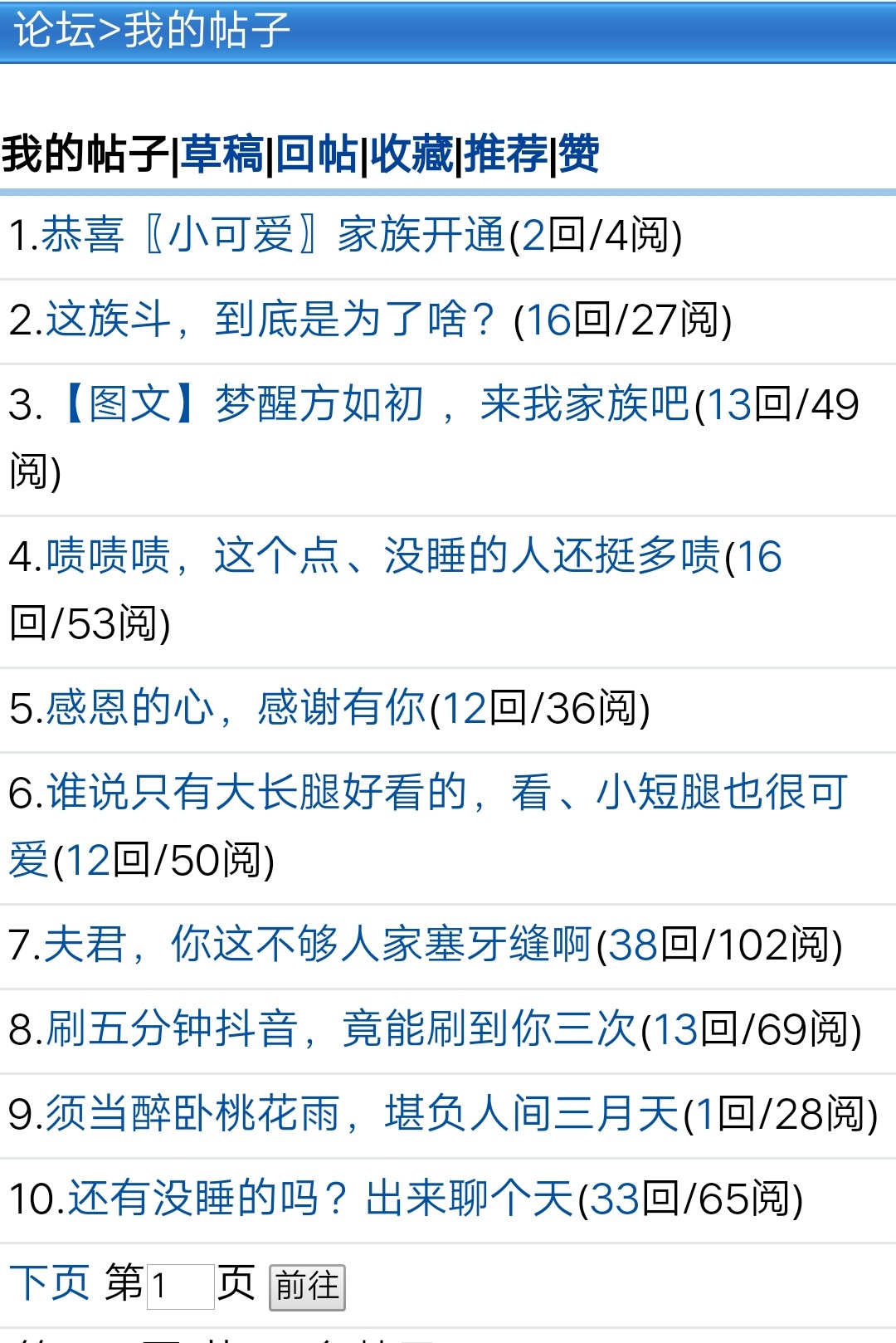Open the 推荐 tab
This screenshot has height=1343, width=896.
click(x=506, y=154)
